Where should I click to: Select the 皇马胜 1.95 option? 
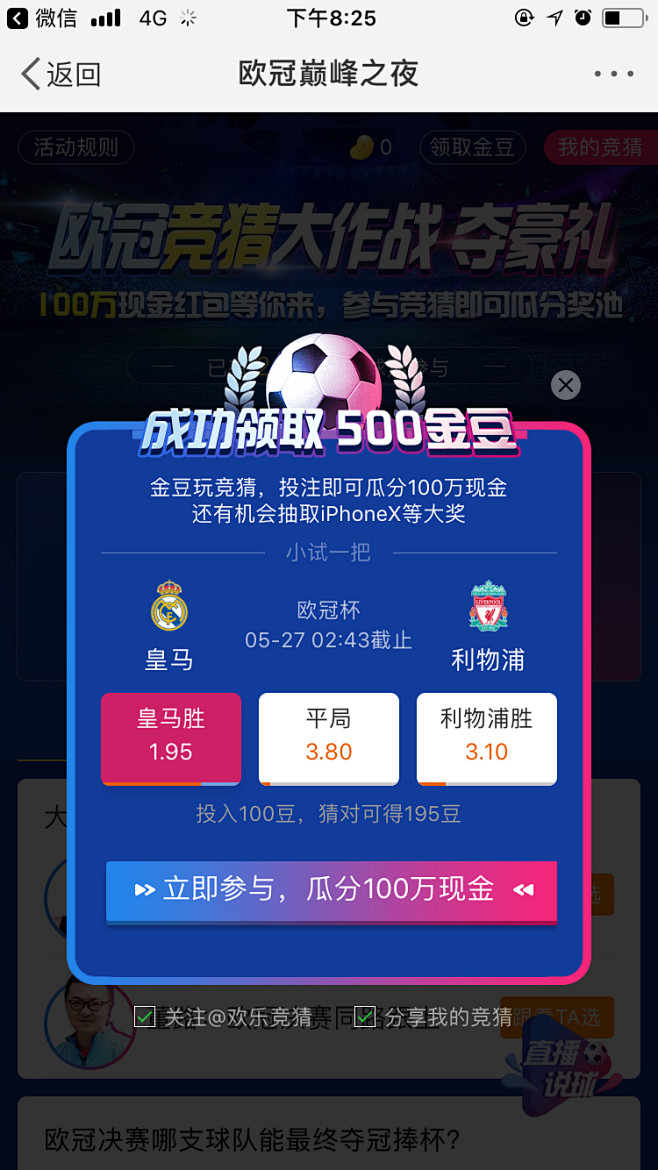point(171,737)
